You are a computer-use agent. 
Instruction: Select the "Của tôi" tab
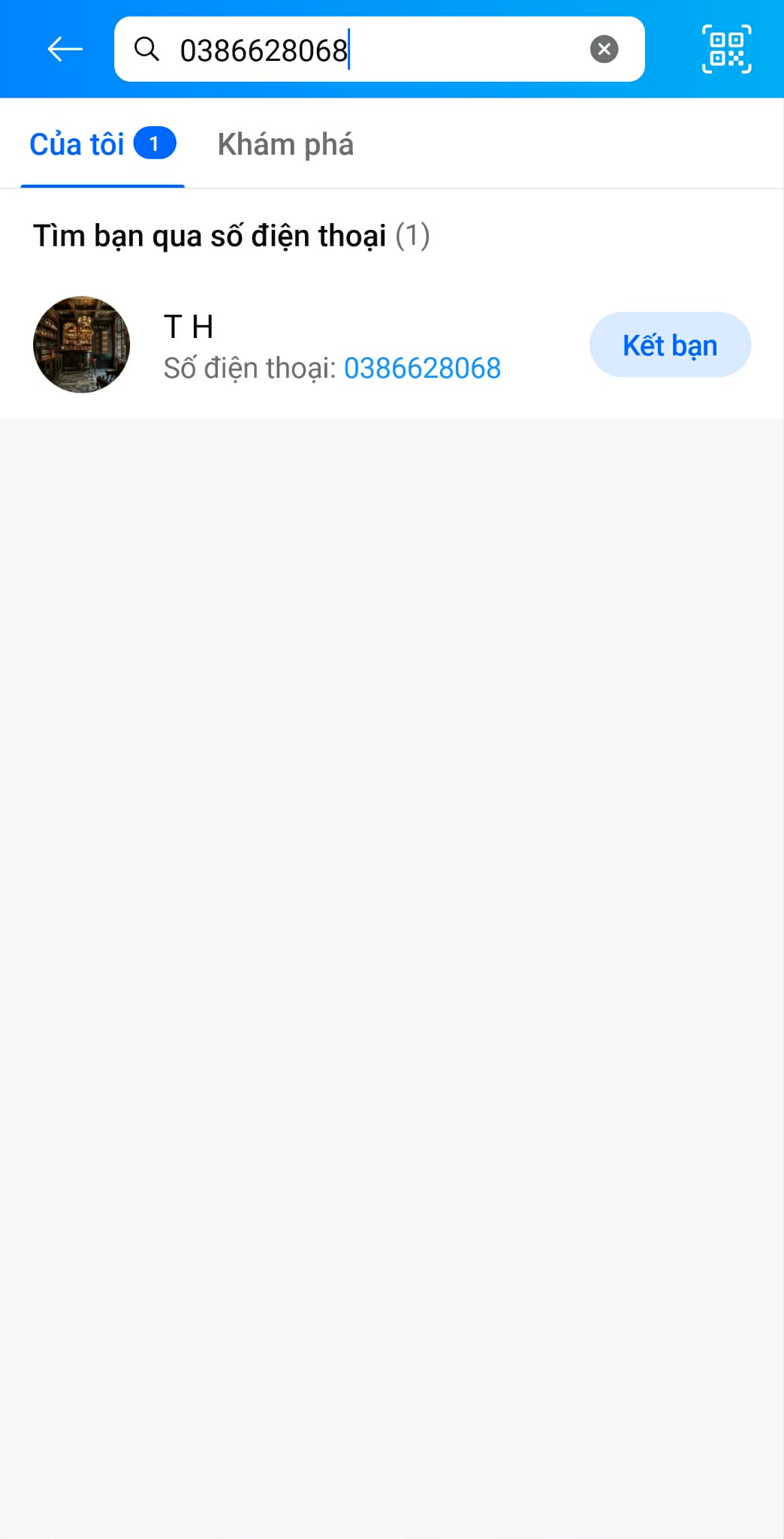[102, 144]
